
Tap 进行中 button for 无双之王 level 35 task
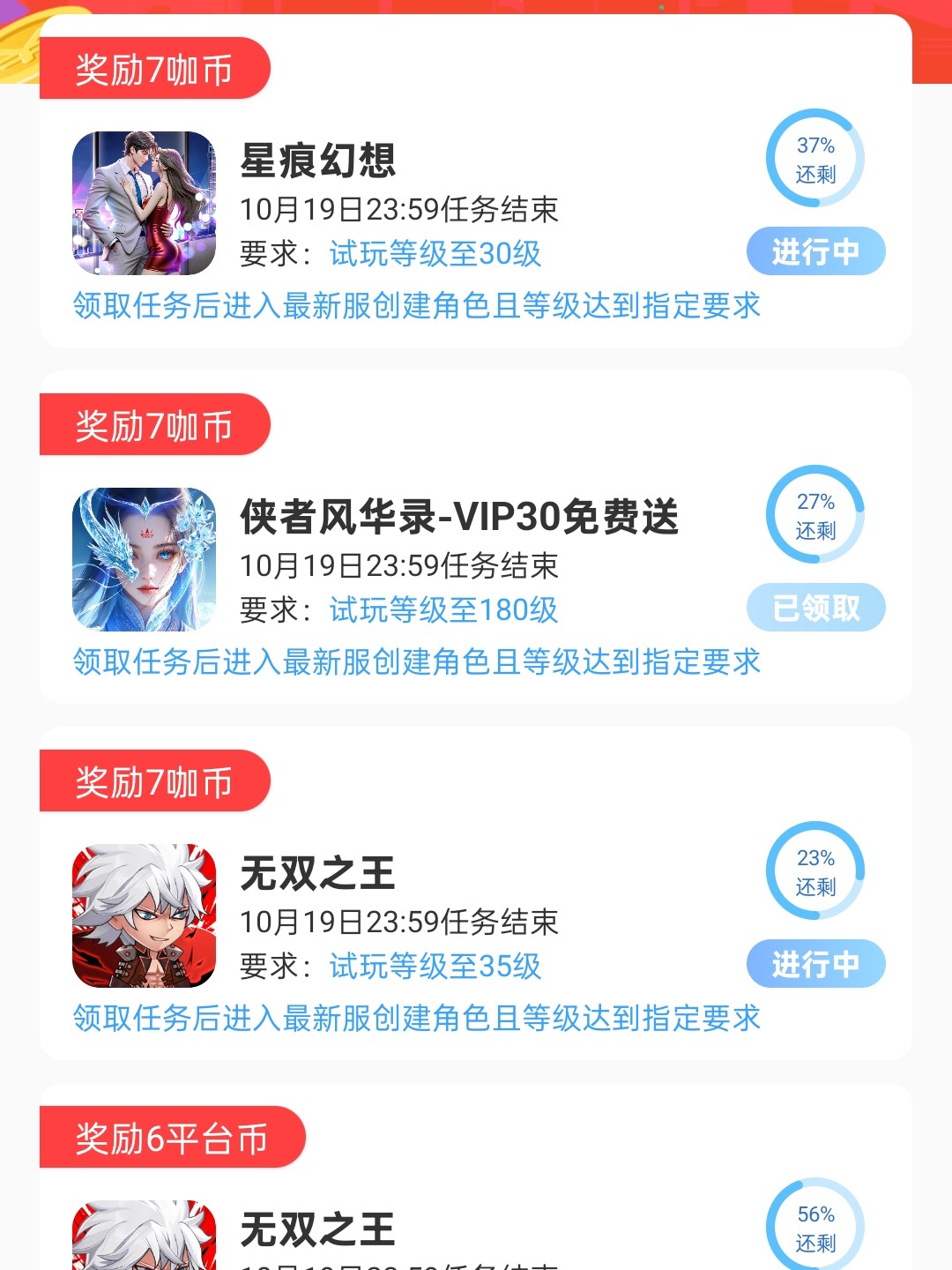(x=815, y=964)
